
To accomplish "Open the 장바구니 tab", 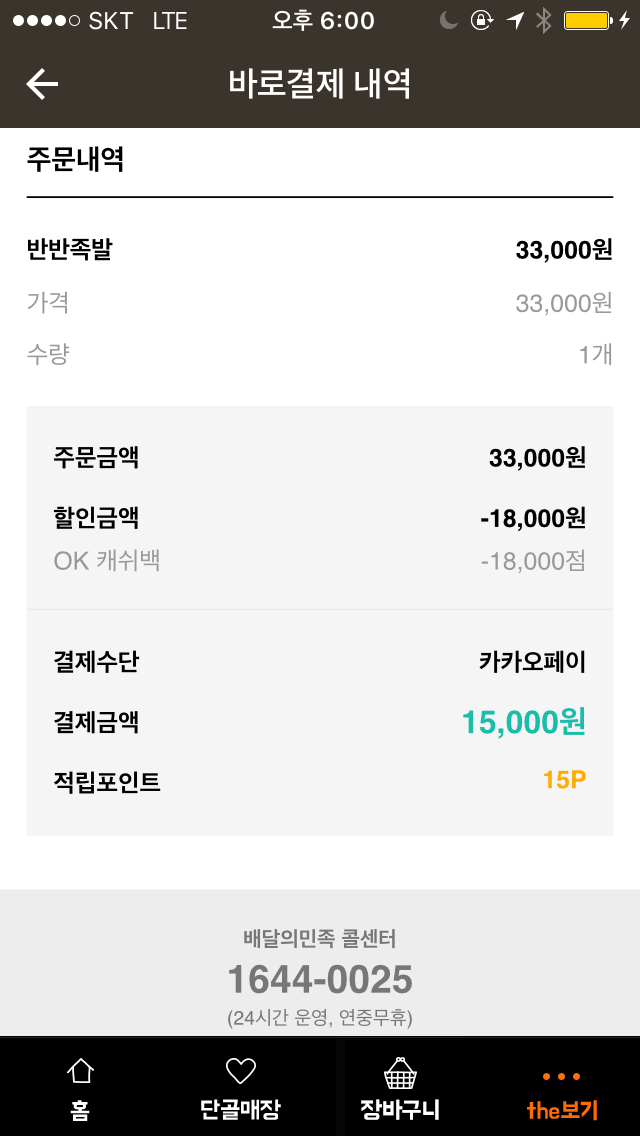I will tap(400, 1088).
